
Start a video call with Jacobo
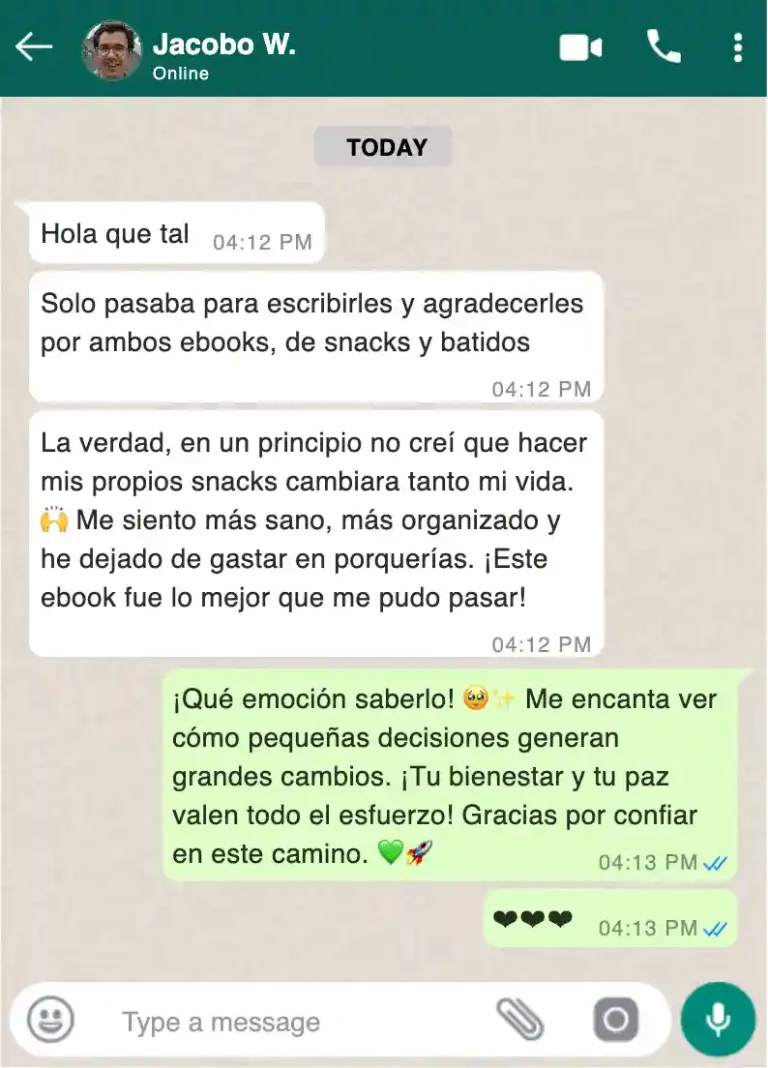tap(580, 47)
